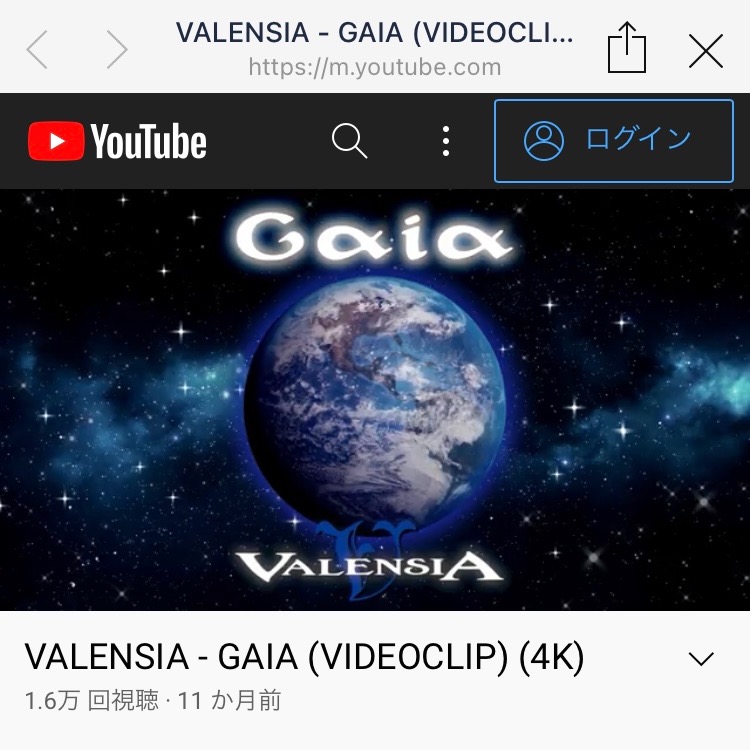Viewport: 750px width, 750px height.
Task: Share this page via share icon
Action: click(x=627, y=49)
